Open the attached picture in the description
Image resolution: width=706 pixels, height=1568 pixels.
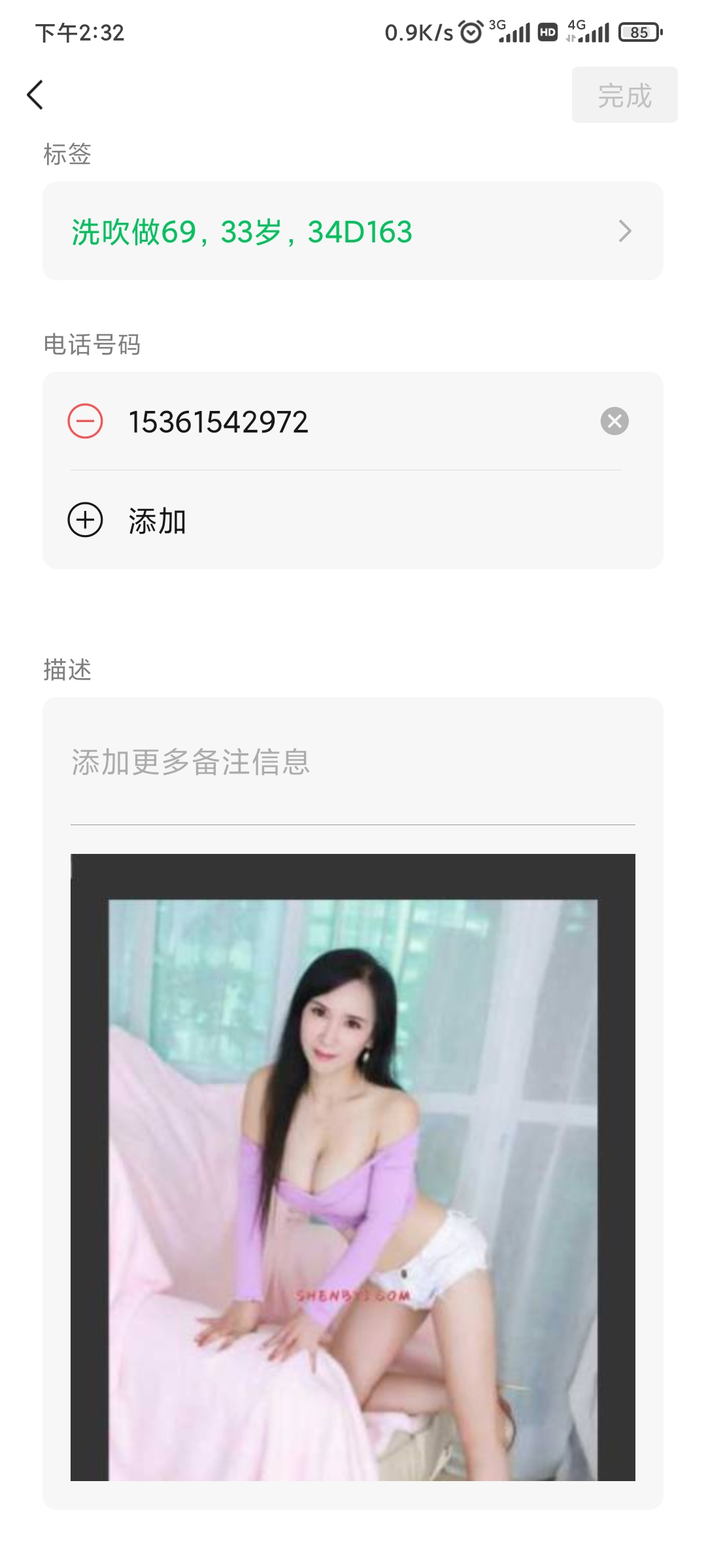click(353, 1167)
